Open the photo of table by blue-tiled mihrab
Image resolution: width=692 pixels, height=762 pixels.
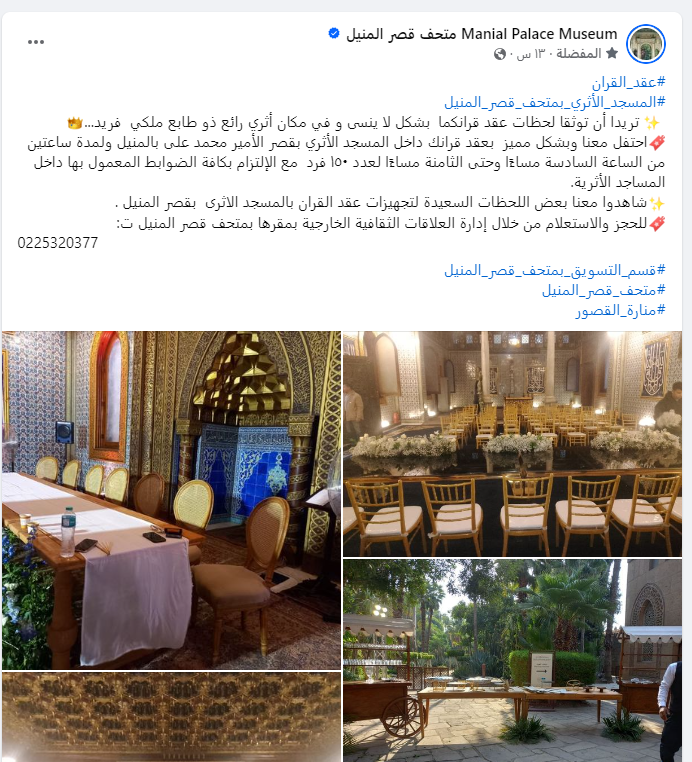coord(171,500)
